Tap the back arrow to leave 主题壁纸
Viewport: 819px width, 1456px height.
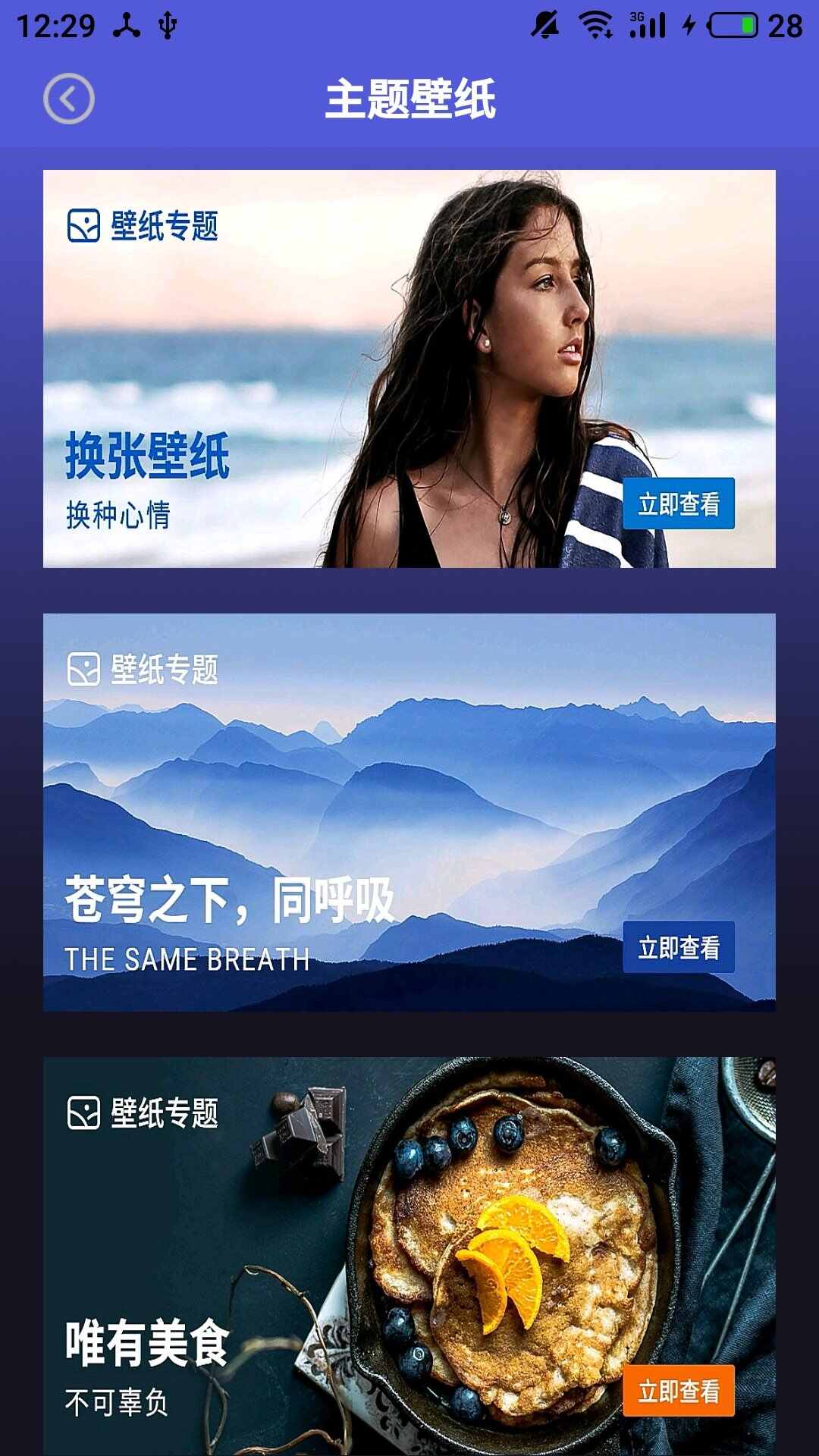pos(68,99)
